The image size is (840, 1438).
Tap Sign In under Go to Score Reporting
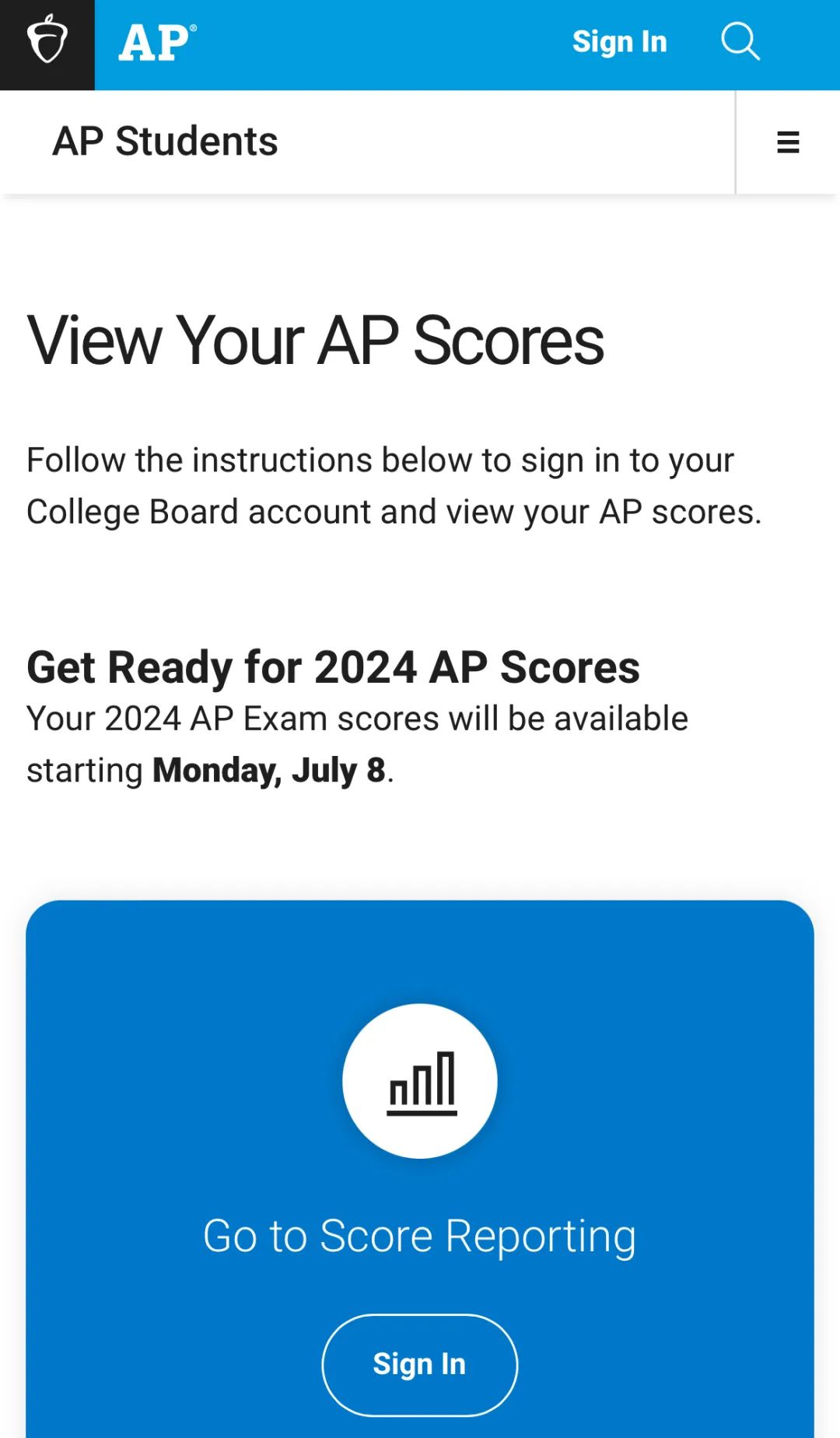[x=419, y=1363]
